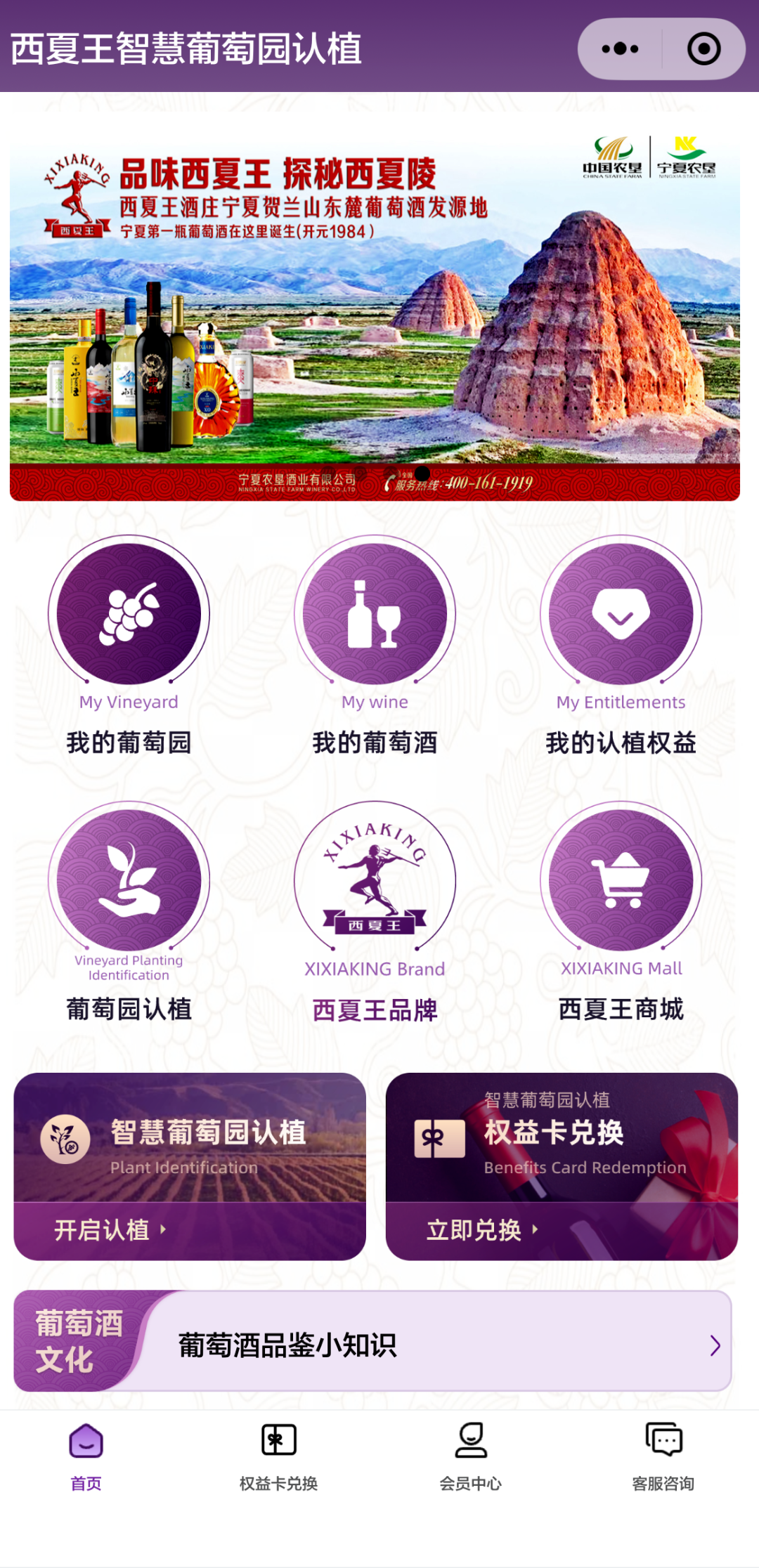Open the 西夏王 banner at the top
The image size is (759, 1568).
375,316
